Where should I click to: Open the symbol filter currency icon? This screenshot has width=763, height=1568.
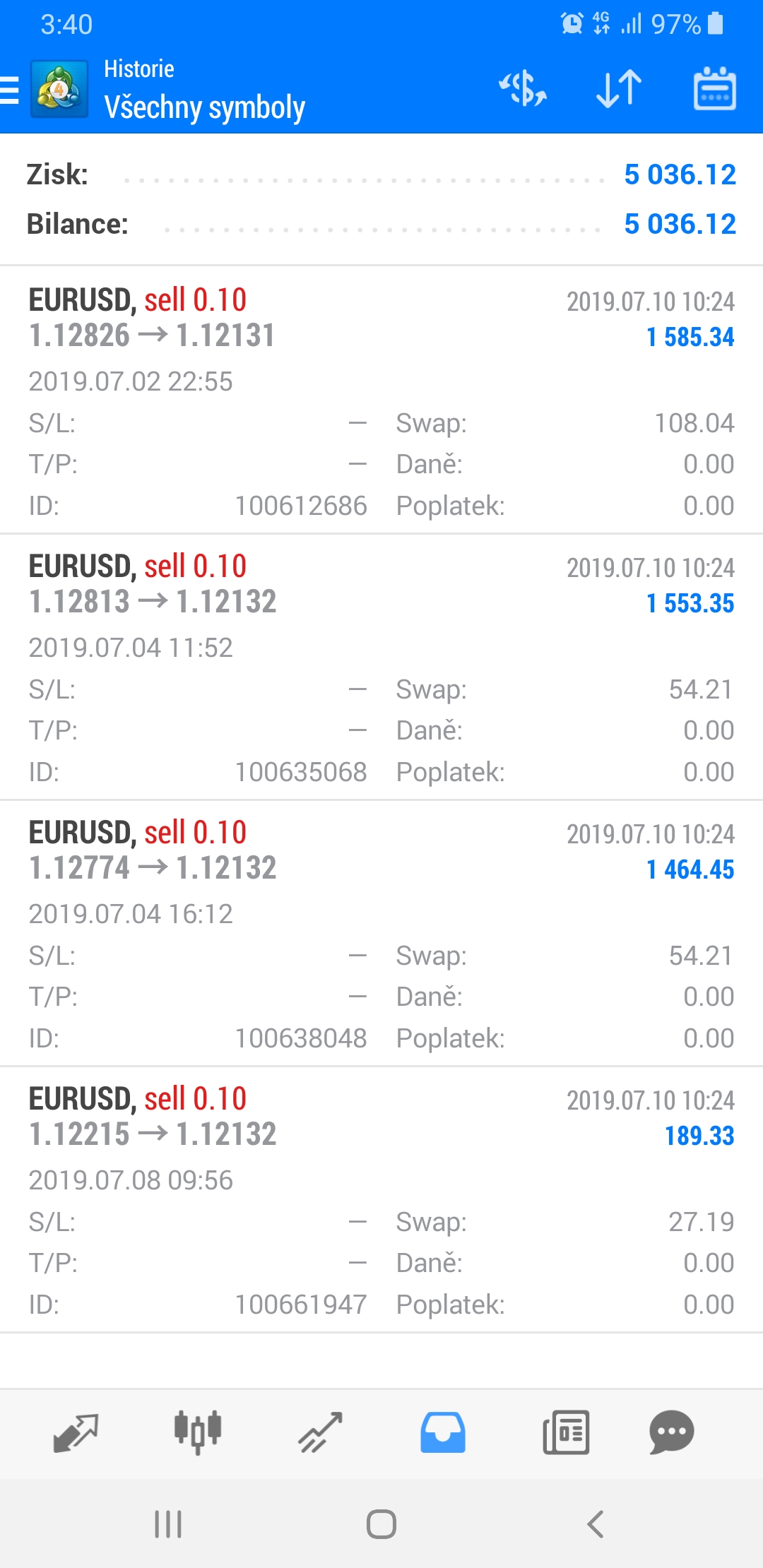(x=523, y=89)
